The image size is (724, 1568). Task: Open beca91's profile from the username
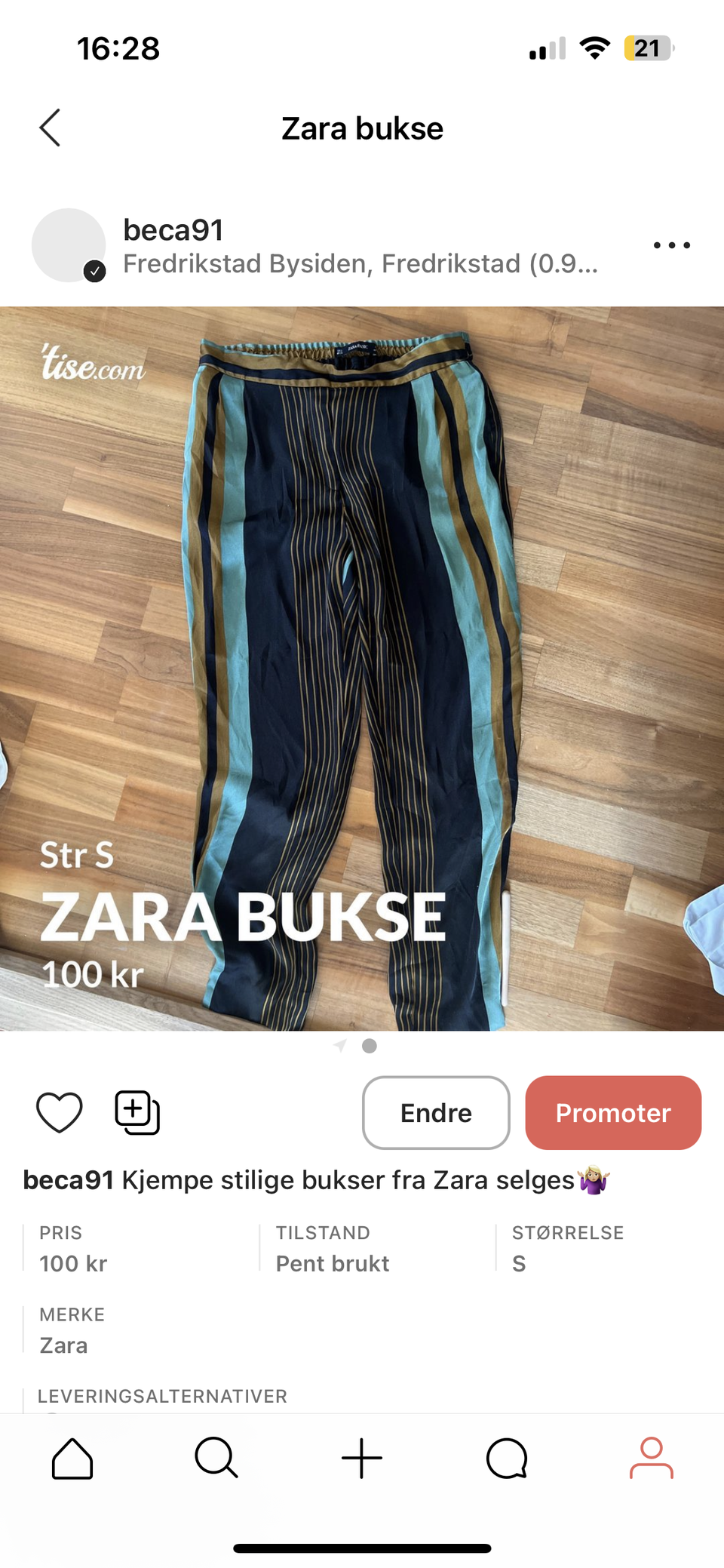tap(173, 230)
